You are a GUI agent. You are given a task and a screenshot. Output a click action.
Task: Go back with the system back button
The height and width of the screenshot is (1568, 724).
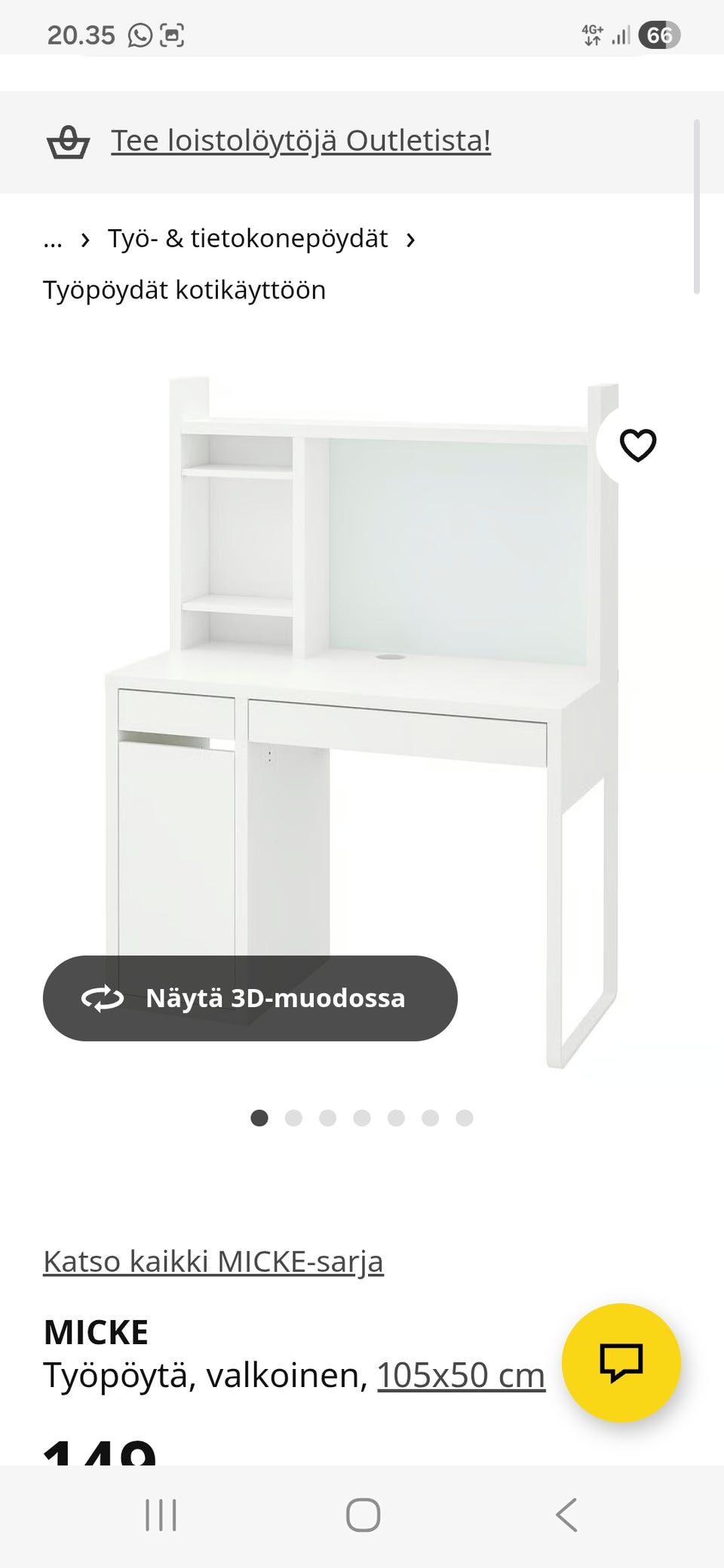coord(566,1515)
